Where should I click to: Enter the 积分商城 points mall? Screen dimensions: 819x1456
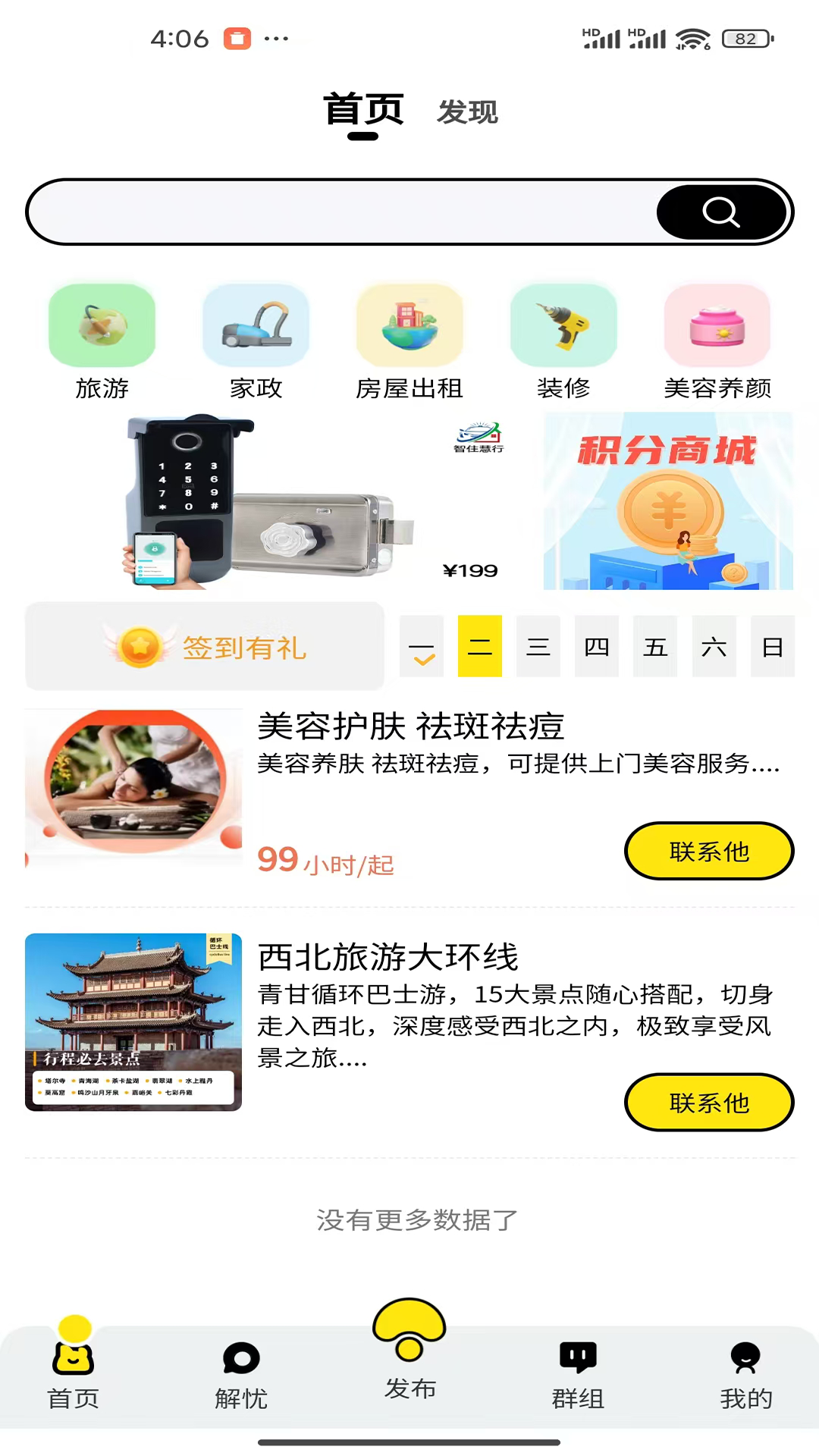668,502
